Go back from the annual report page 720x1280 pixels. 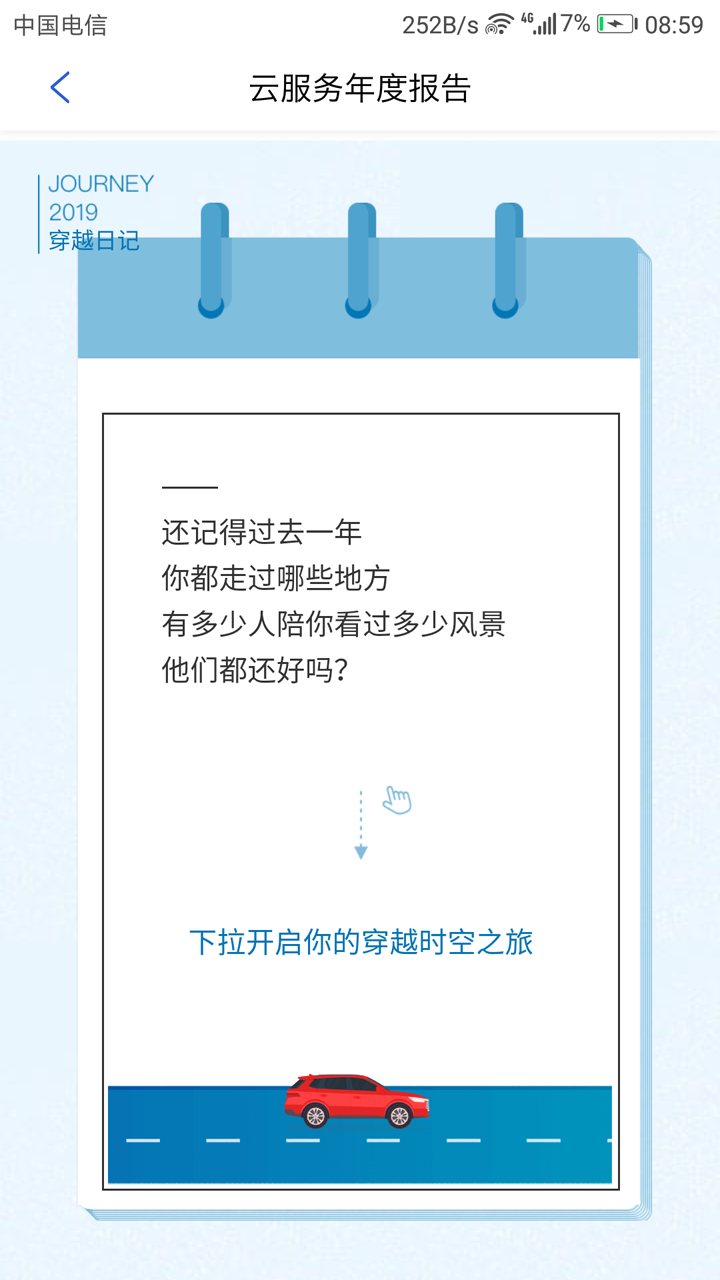coord(60,88)
